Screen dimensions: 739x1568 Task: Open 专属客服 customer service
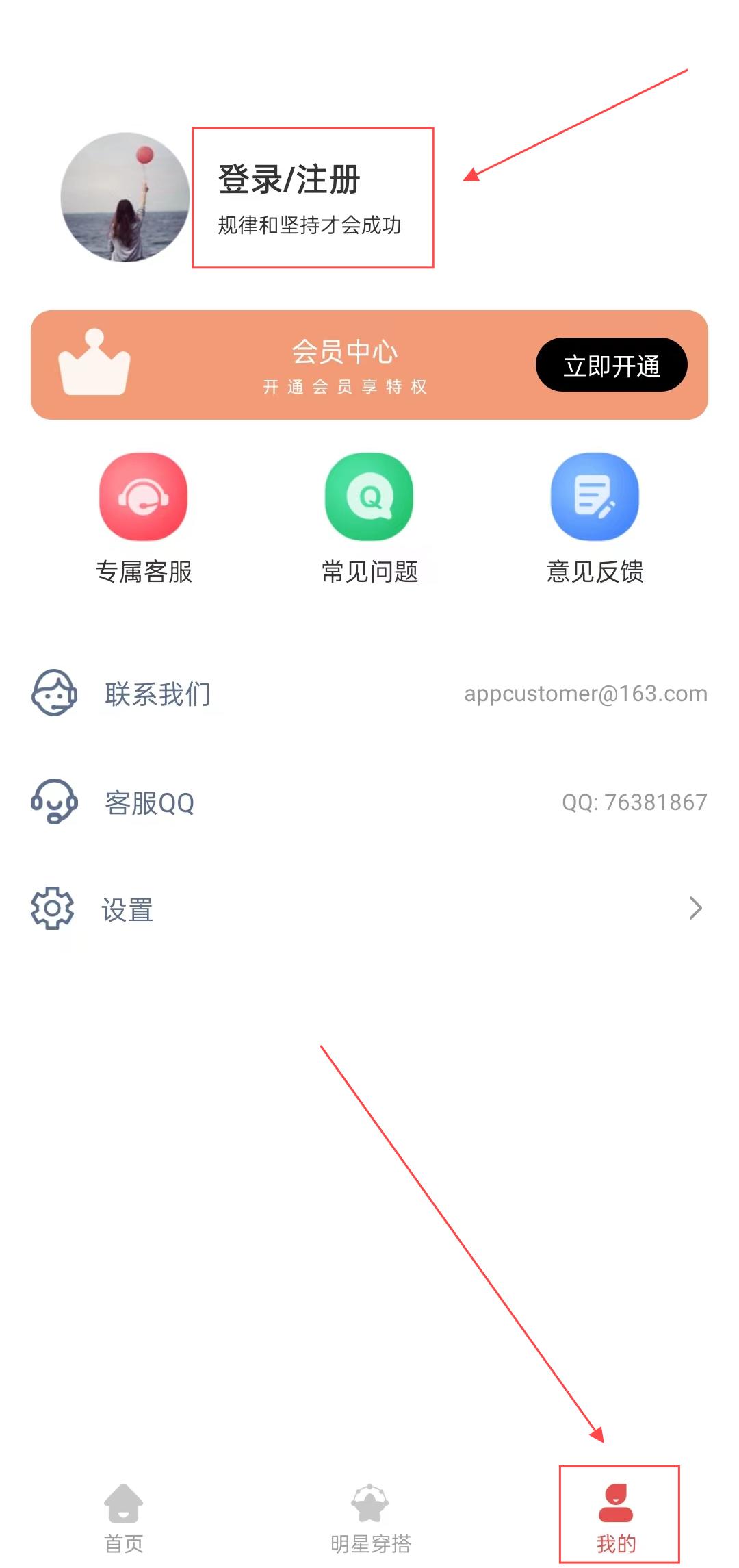(144, 518)
